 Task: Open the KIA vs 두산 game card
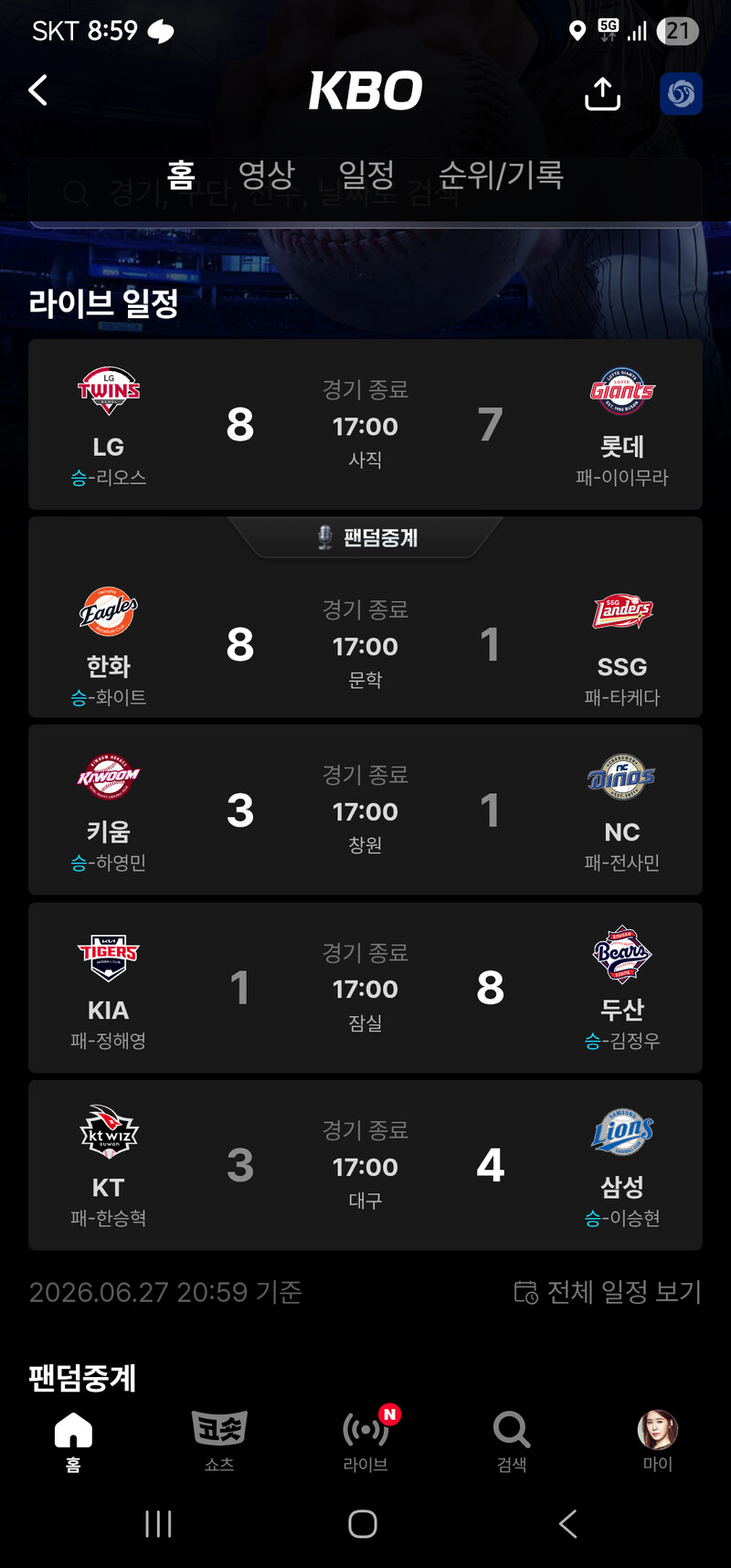(x=365, y=988)
